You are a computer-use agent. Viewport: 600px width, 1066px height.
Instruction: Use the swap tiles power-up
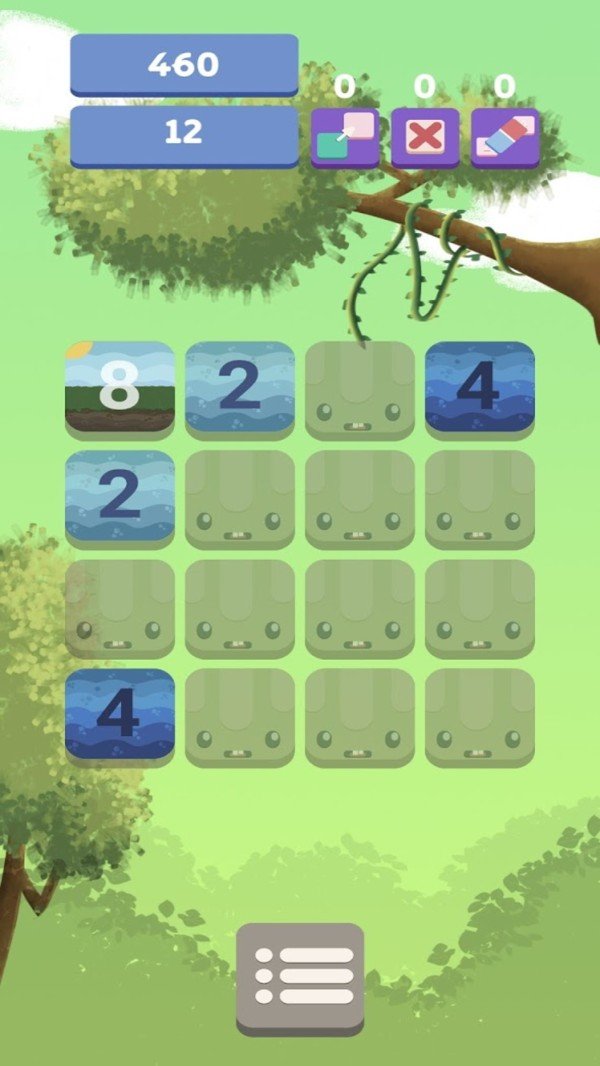(345, 137)
